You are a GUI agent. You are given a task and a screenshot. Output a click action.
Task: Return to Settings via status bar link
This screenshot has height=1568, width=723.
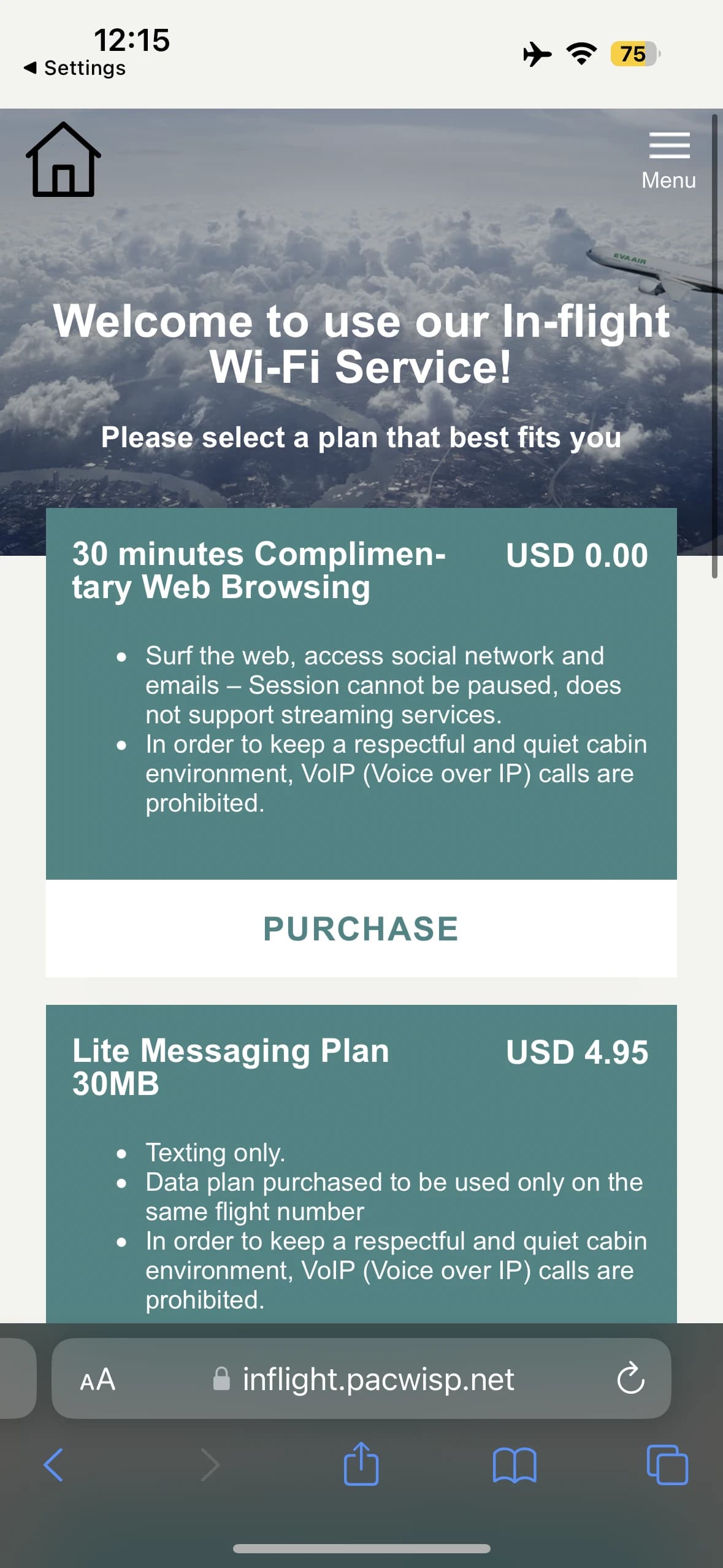click(75, 67)
